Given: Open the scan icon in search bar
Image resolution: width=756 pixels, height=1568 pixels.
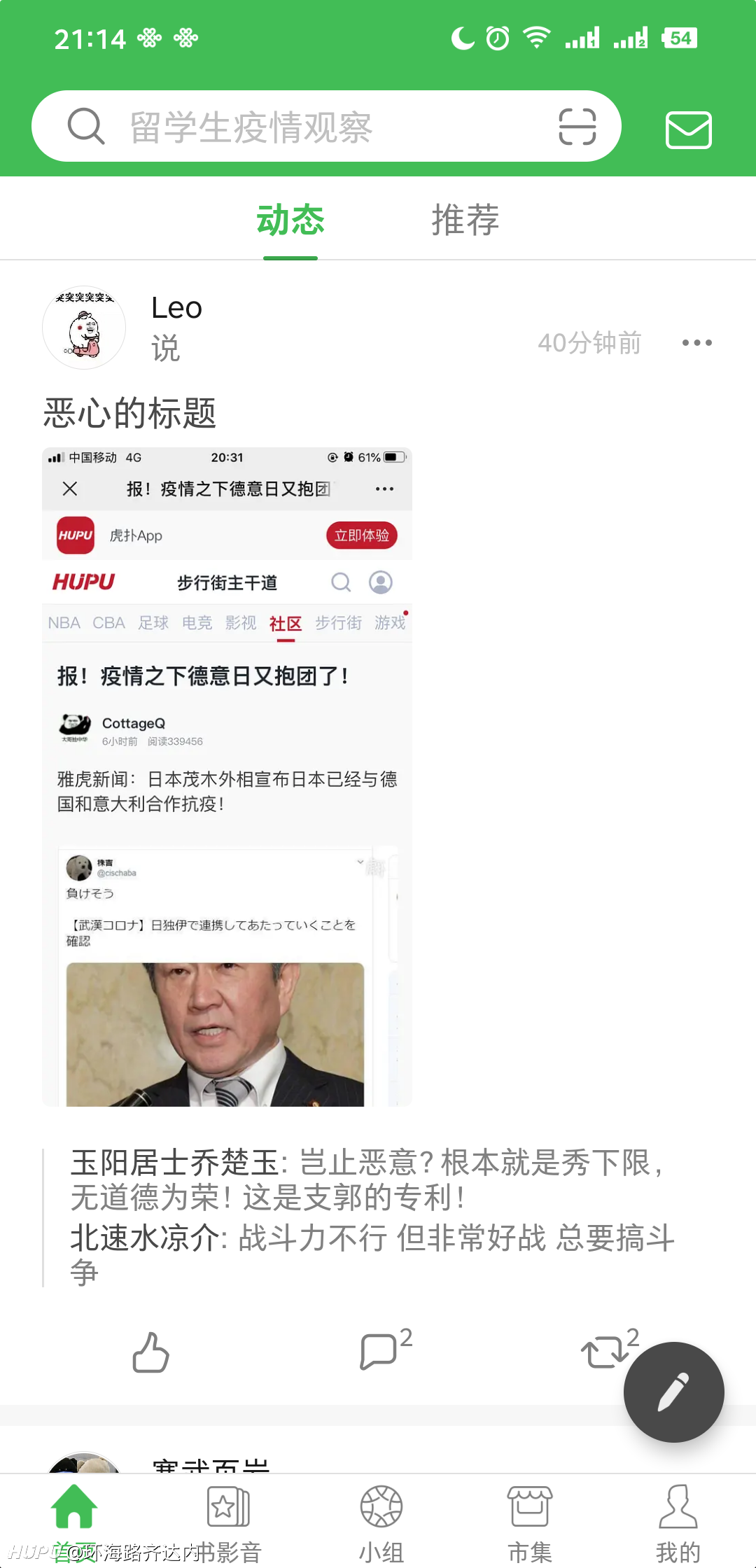Looking at the screenshot, I should [x=577, y=127].
